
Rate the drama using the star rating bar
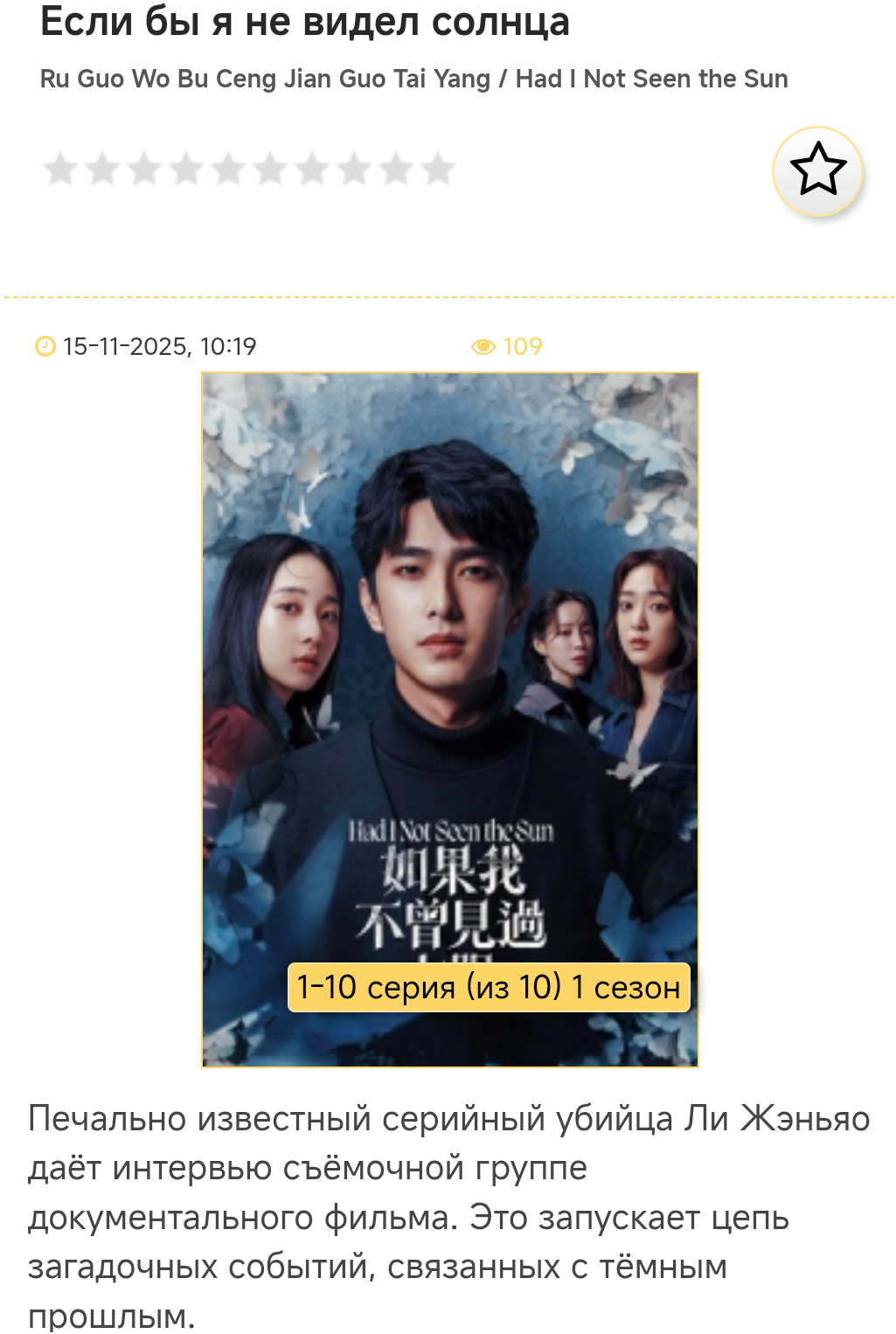pos(249,170)
